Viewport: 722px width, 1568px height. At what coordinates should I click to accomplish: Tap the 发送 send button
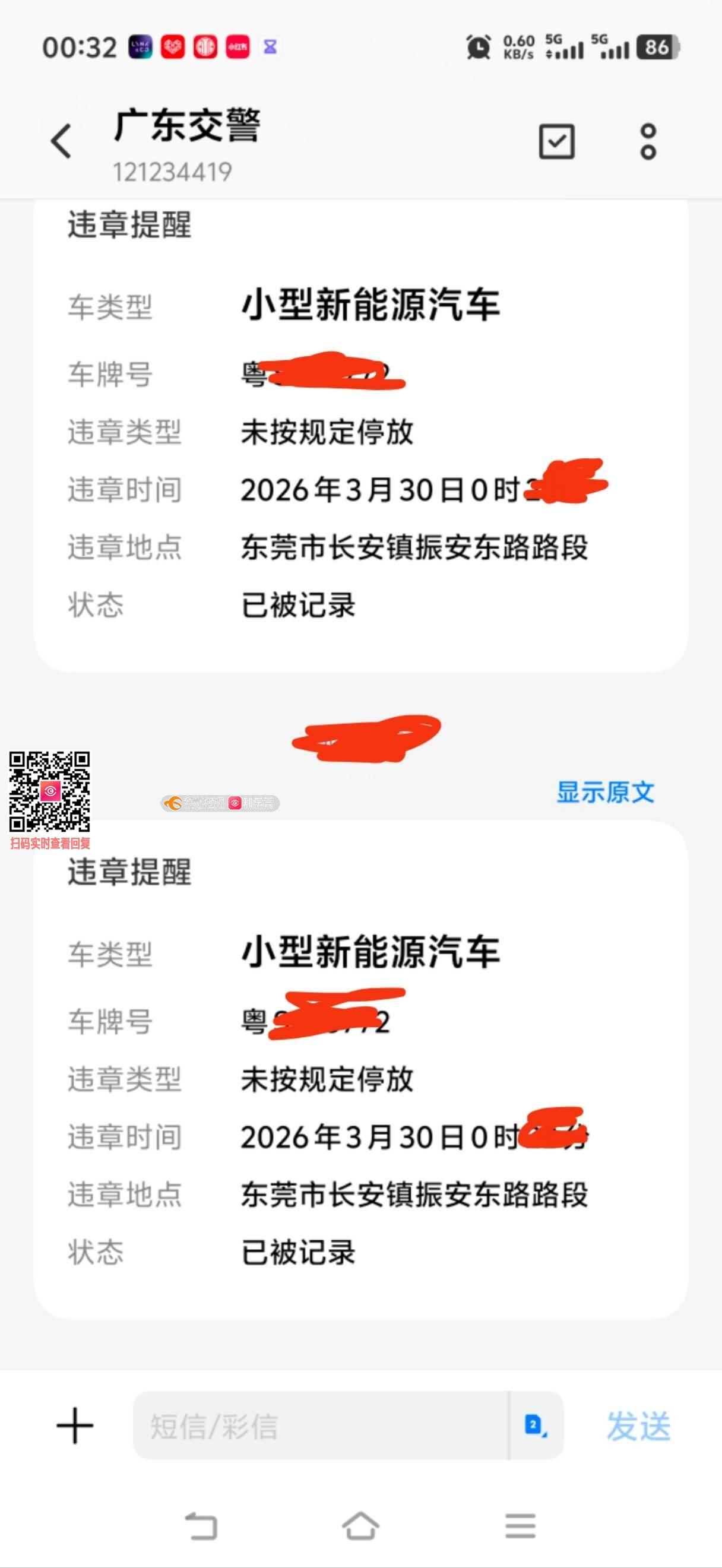click(x=639, y=1426)
